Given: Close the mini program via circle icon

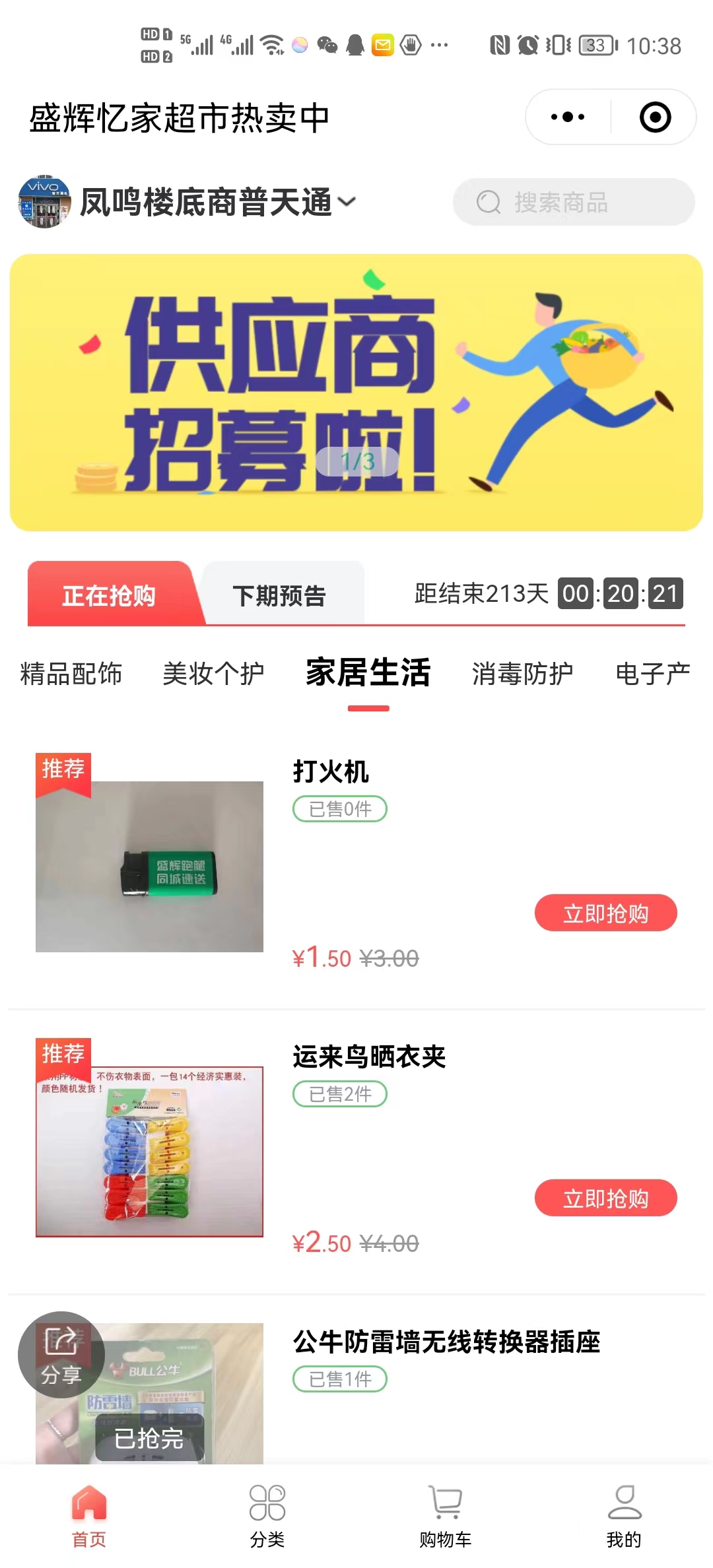Looking at the screenshot, I should coord(655,117).
